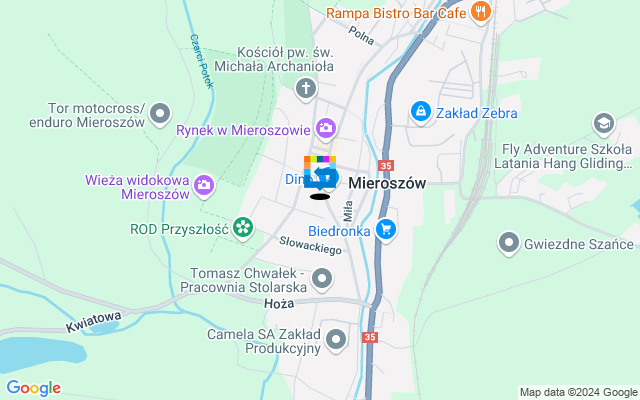
Task: Select the Camela SA Zakład Produkcyjny marker
Action: pyautogui.click(x=336, y=341)
